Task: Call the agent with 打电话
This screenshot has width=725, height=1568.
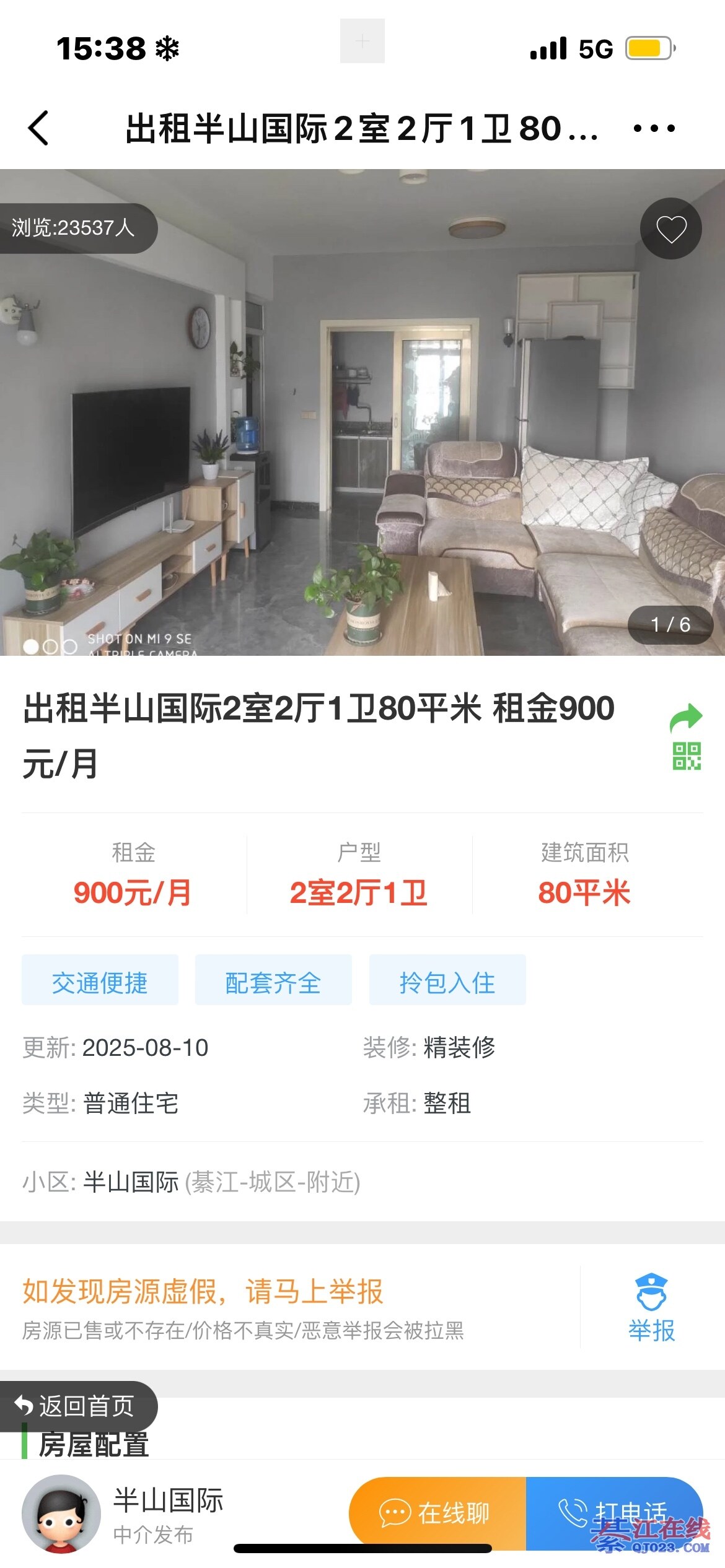Action: [x=613, y=1512]
